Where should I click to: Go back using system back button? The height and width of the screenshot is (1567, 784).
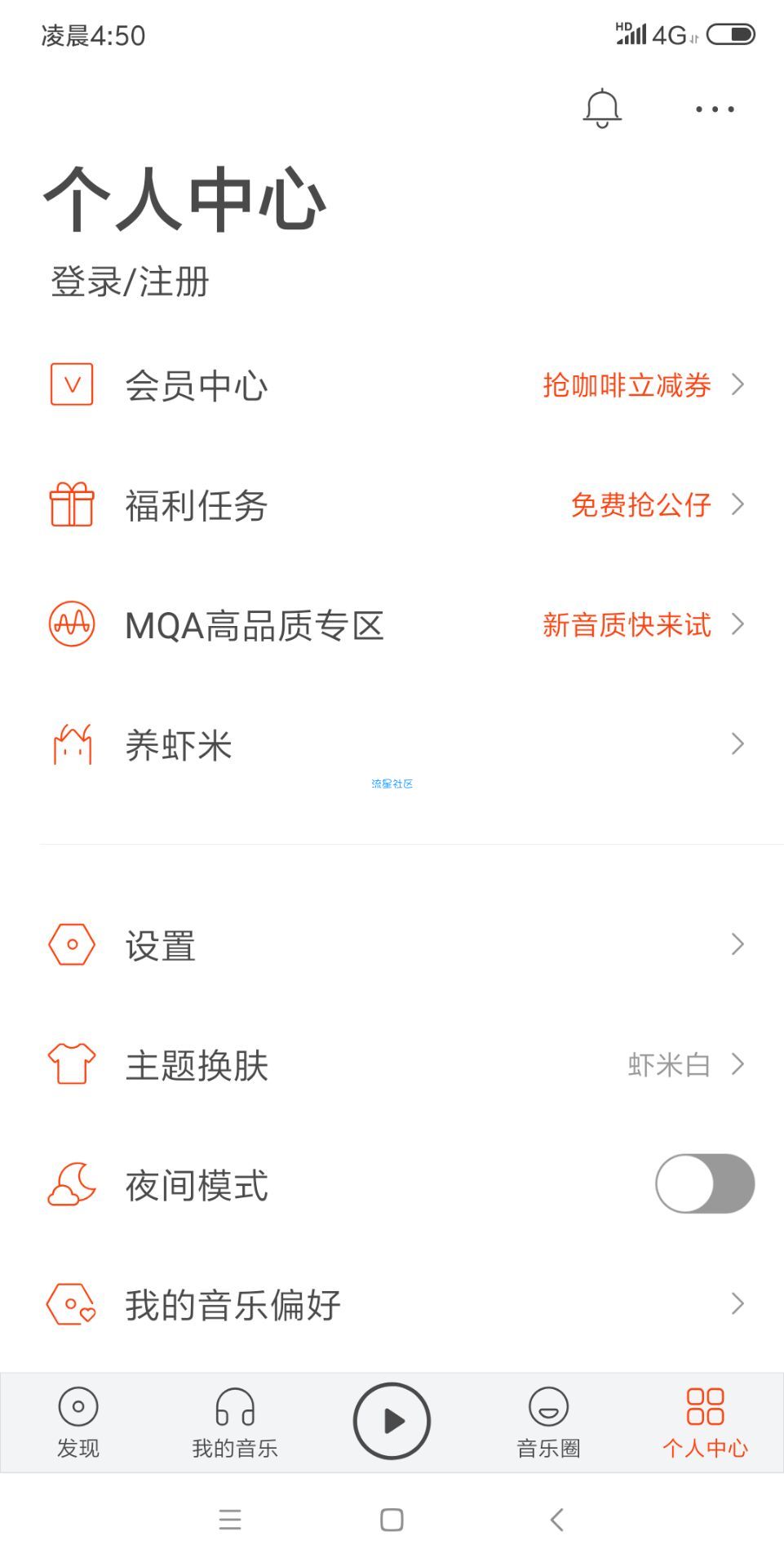[557, 1520]
